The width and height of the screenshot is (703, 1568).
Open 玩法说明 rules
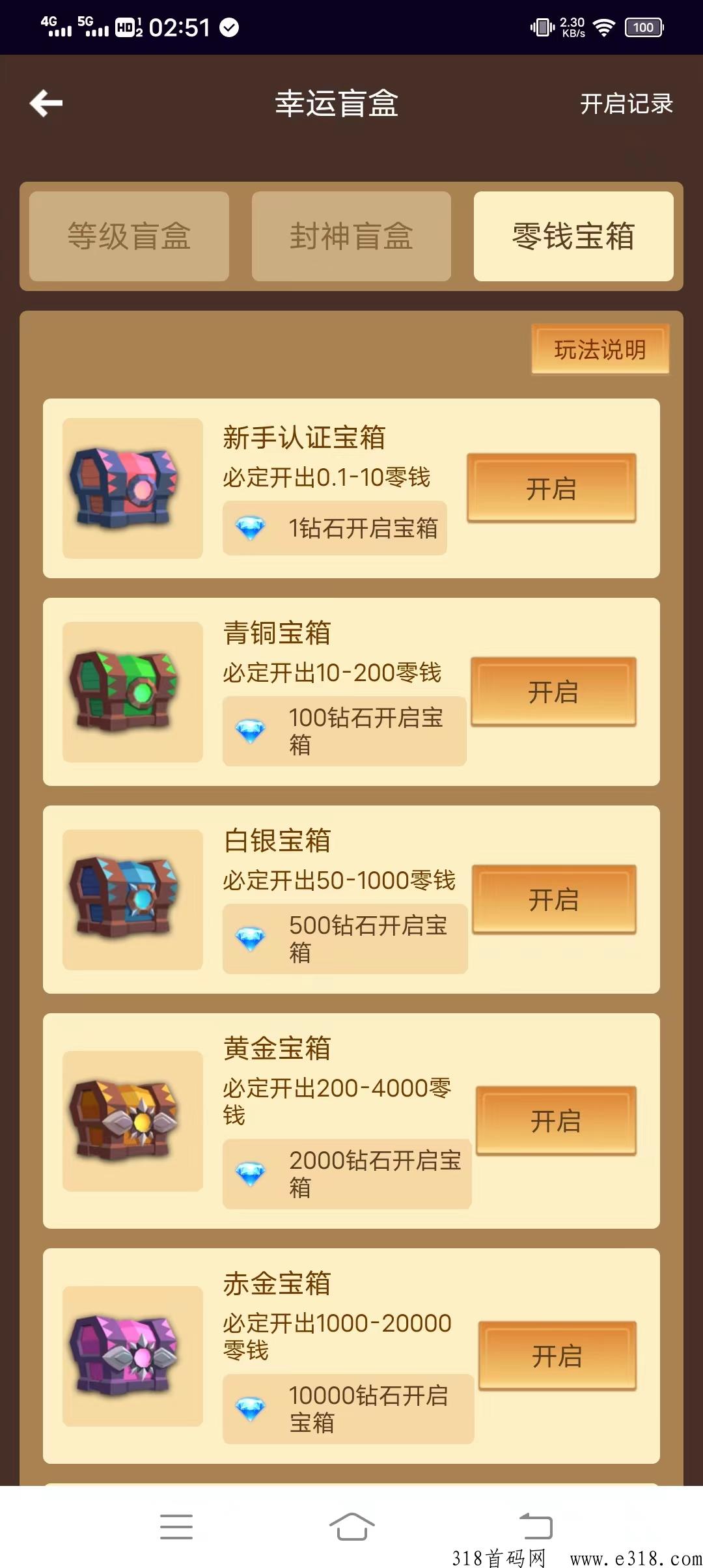tap(600, 350)
